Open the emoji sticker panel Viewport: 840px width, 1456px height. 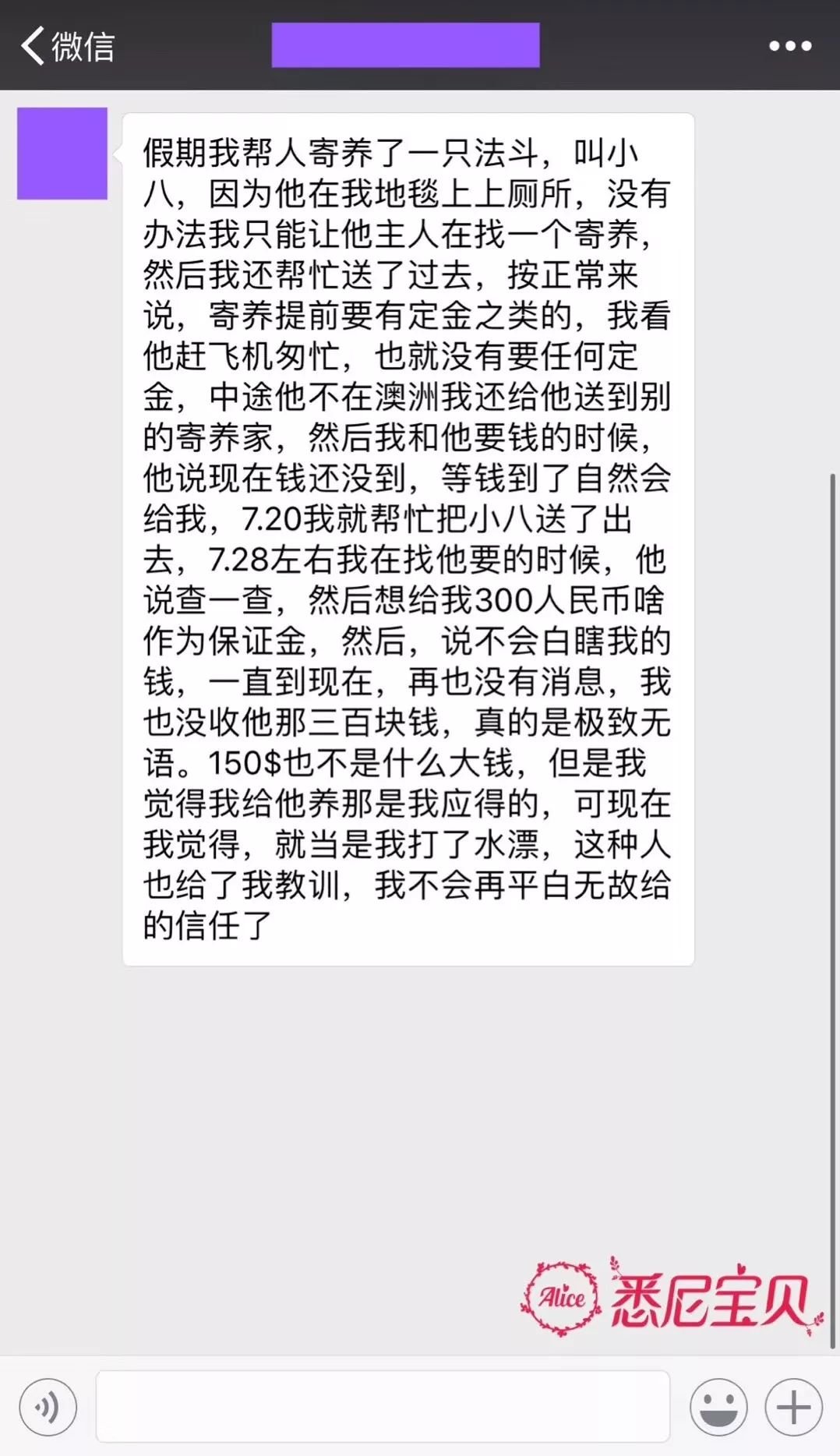coord(718,1407)
